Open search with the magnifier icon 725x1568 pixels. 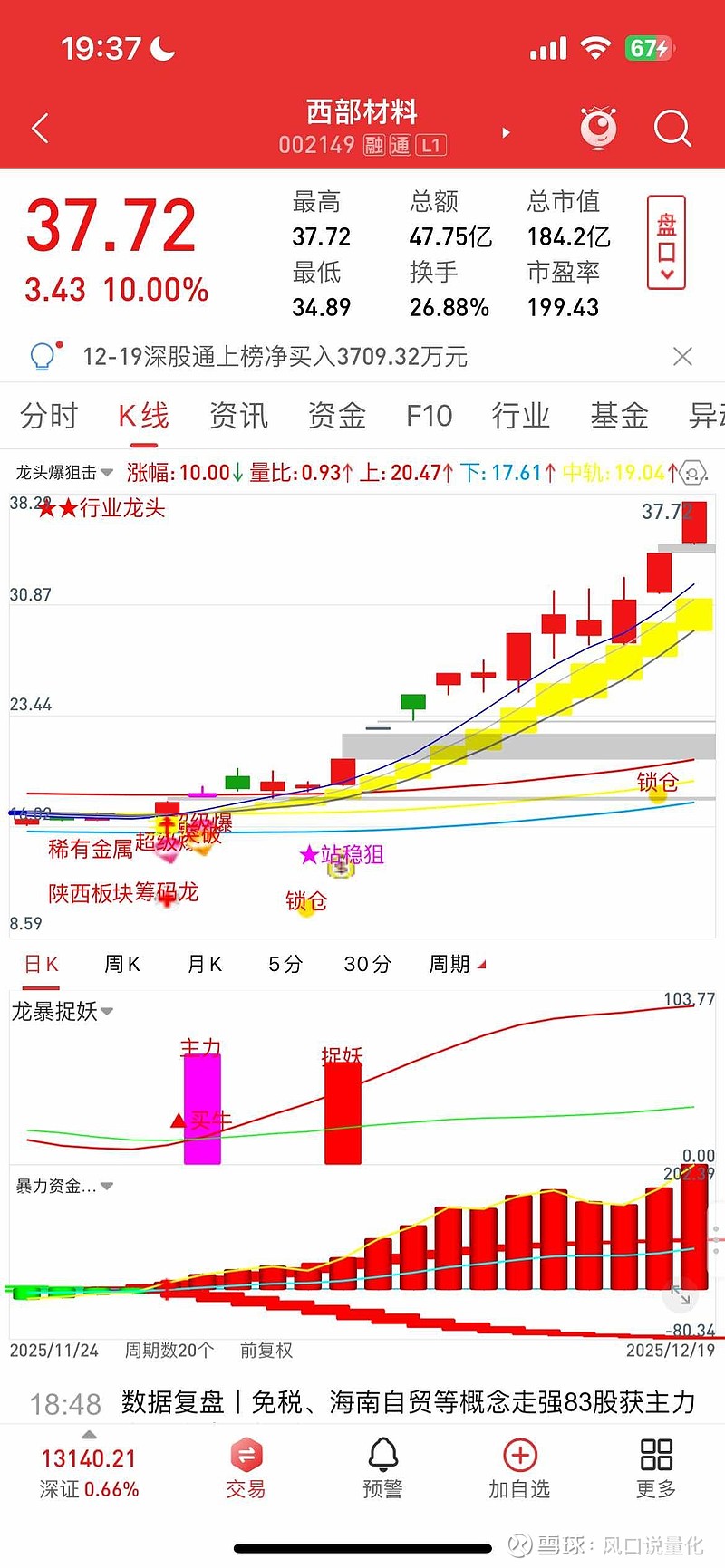point(672,128)
